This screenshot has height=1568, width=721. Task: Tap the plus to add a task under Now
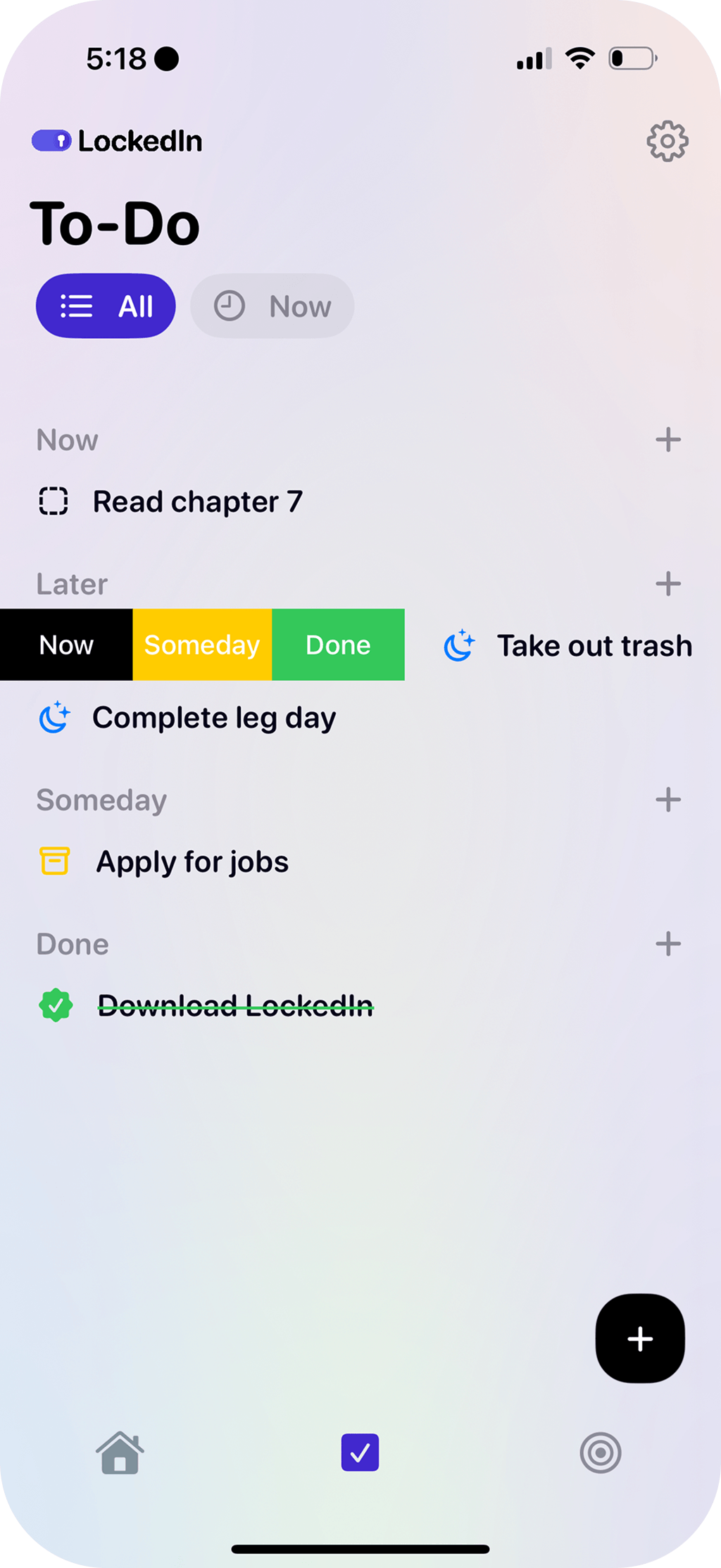668,440
